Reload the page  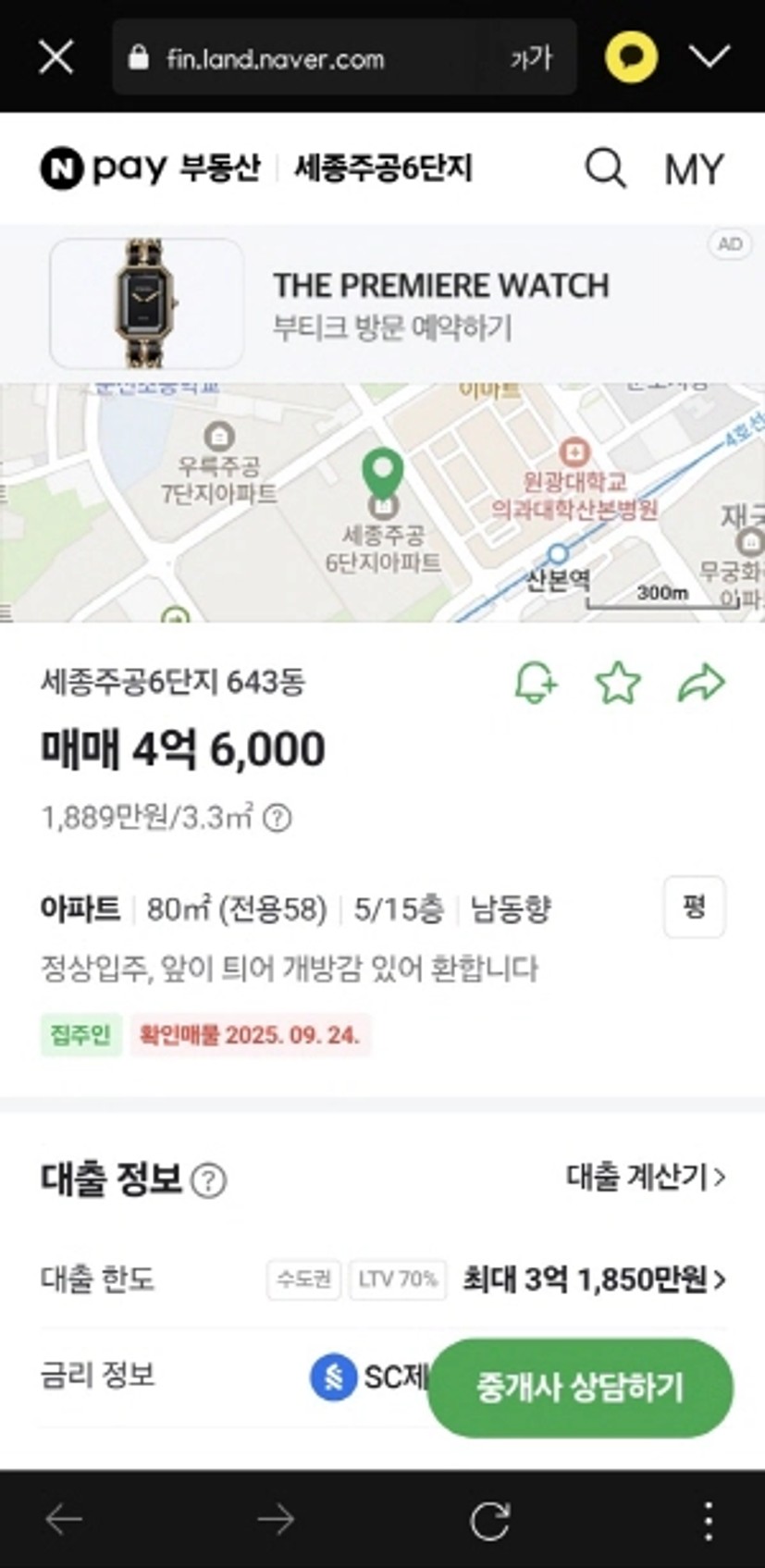tap(490, 1520)
